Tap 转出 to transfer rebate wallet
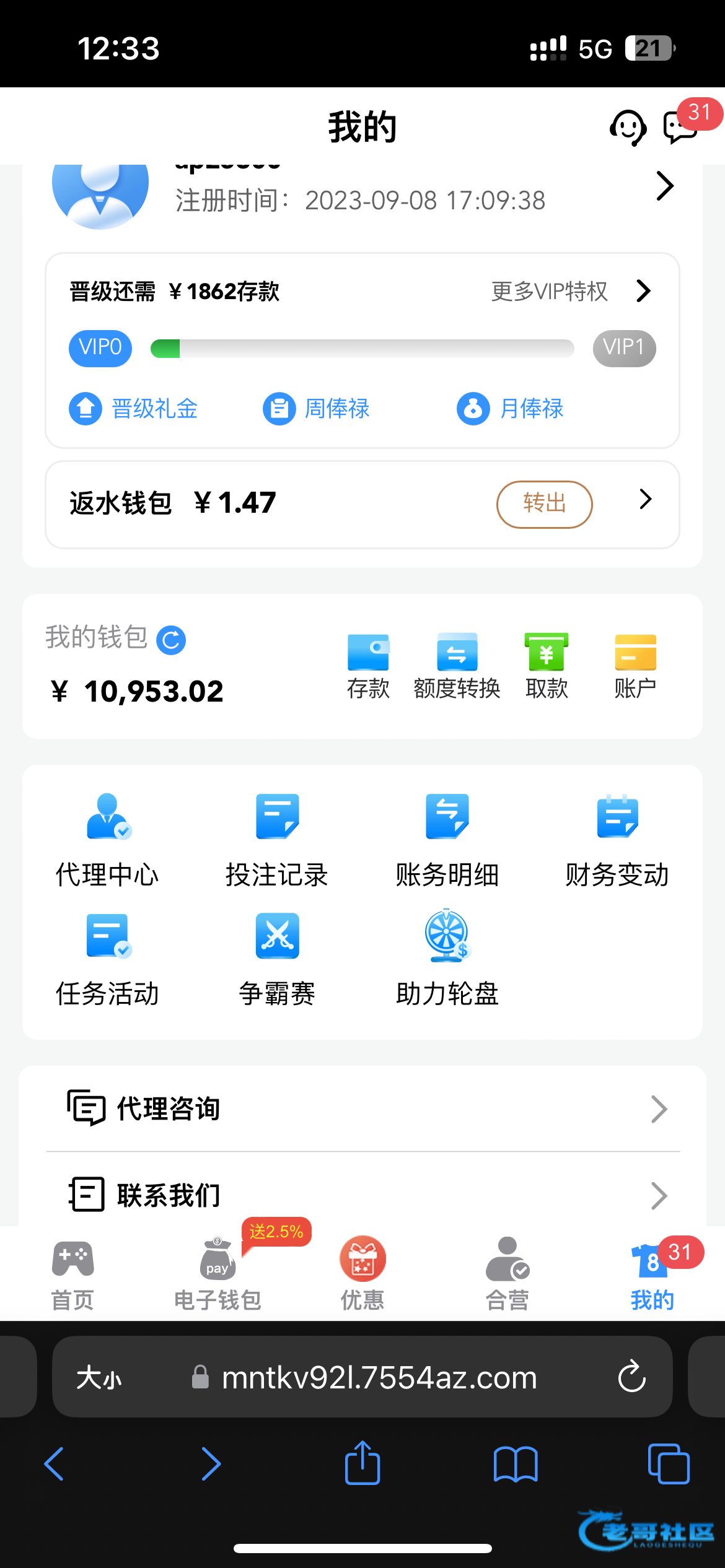Viewport: 725px width, 1568px height. click(x=544, y=504)
